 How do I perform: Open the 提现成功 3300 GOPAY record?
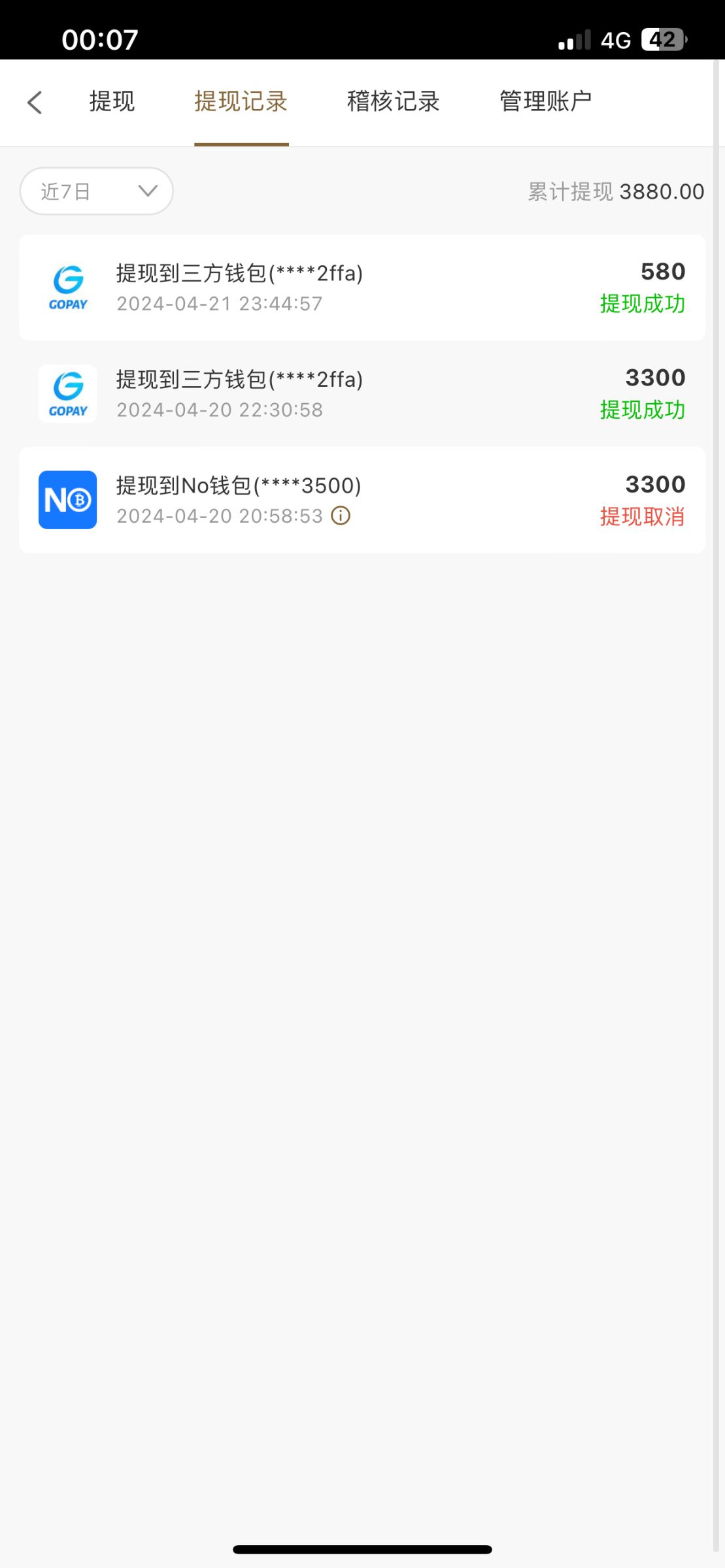click(362, 394)
